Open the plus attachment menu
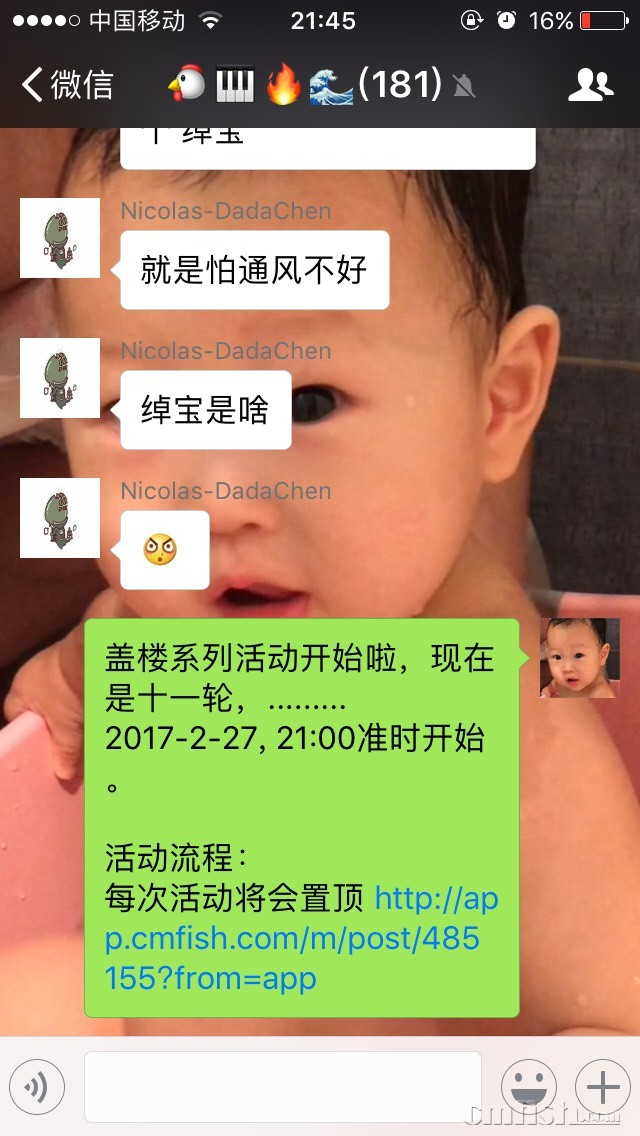Image resolution: width=640 pixels, height=1136 pixels. coord(602,1087)
